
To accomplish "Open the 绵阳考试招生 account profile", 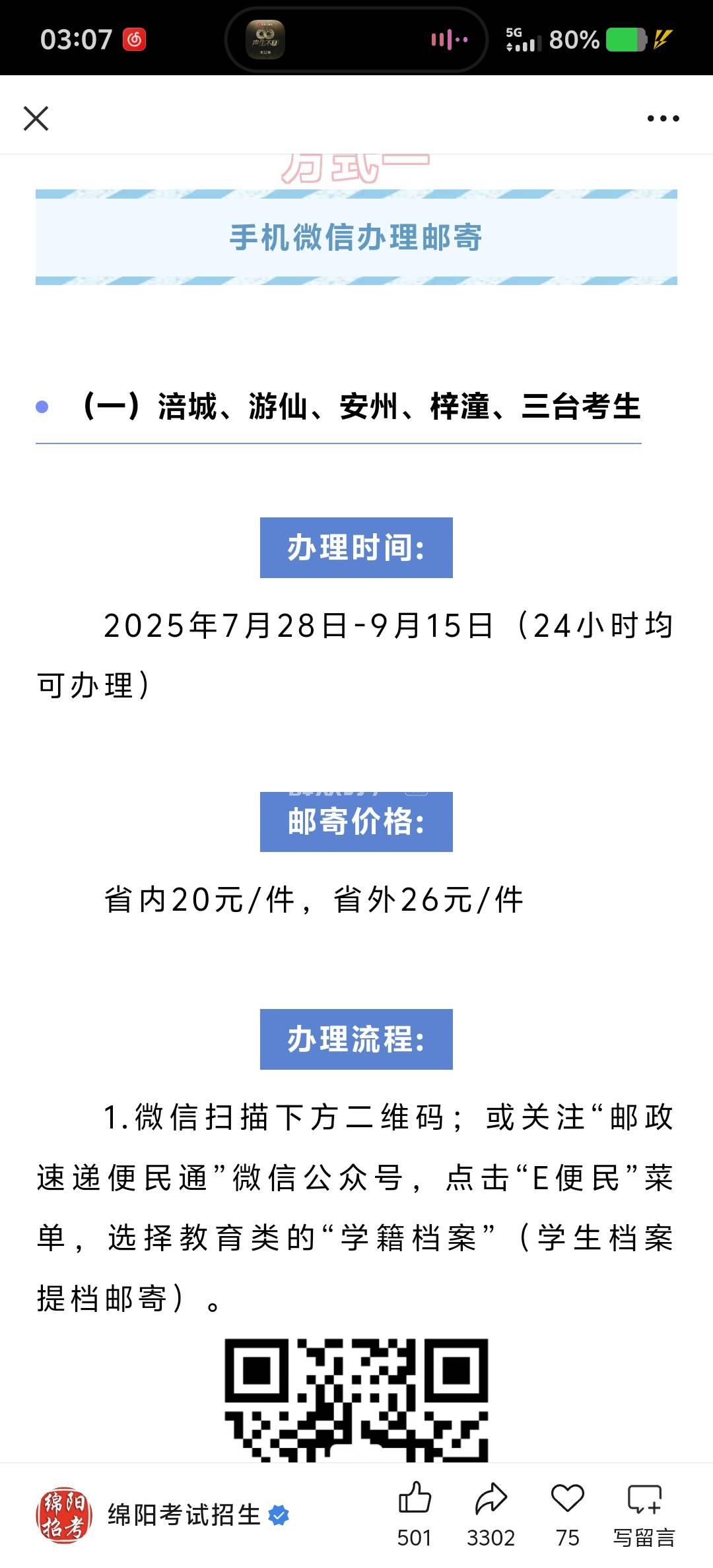I will pyautogui.click(x=184, y=1515).
